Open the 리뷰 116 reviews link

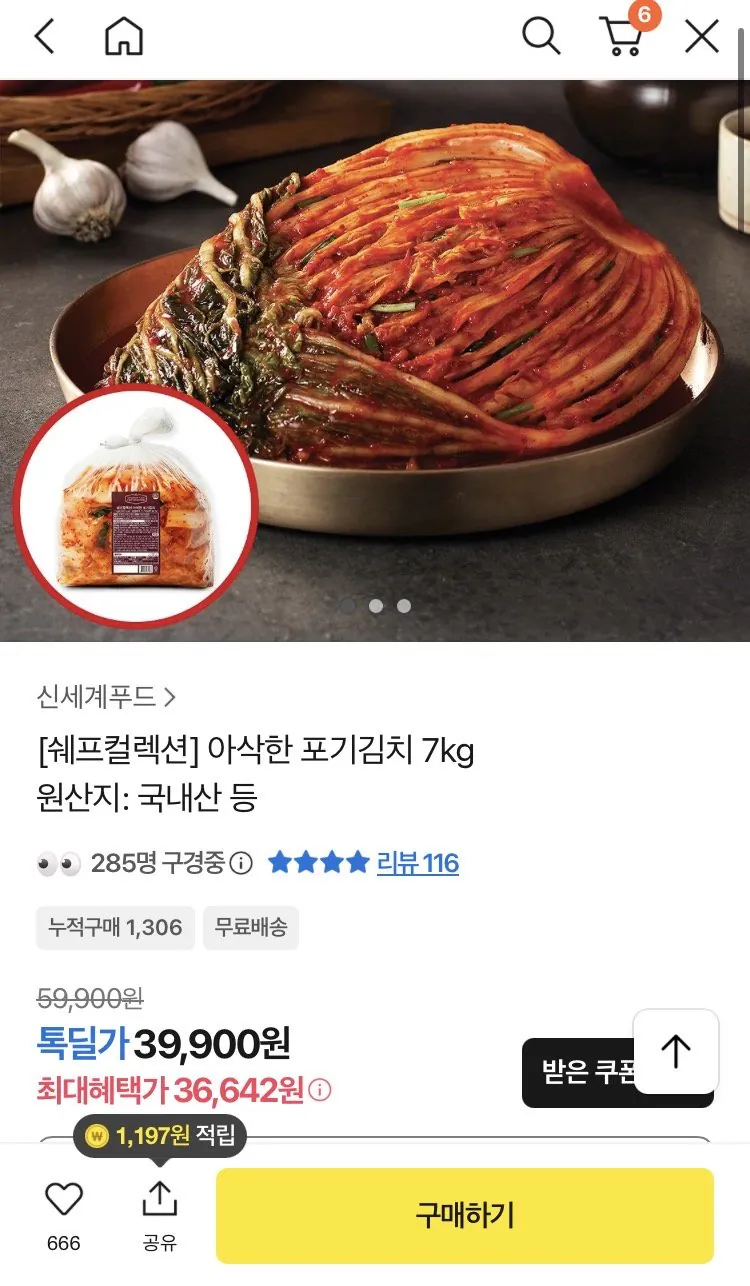[x=417, y=863]
